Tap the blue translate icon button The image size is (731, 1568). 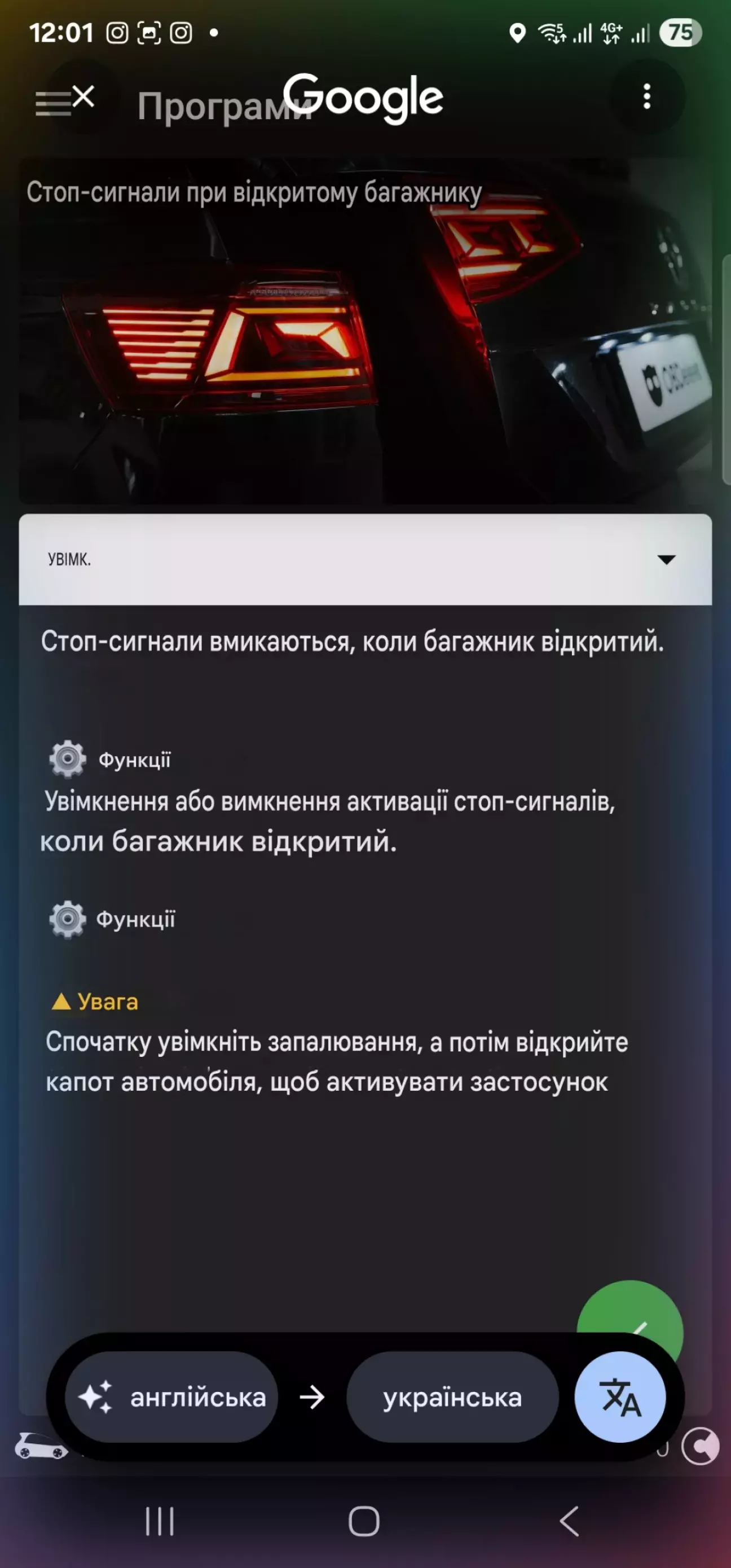(620, 1398)
